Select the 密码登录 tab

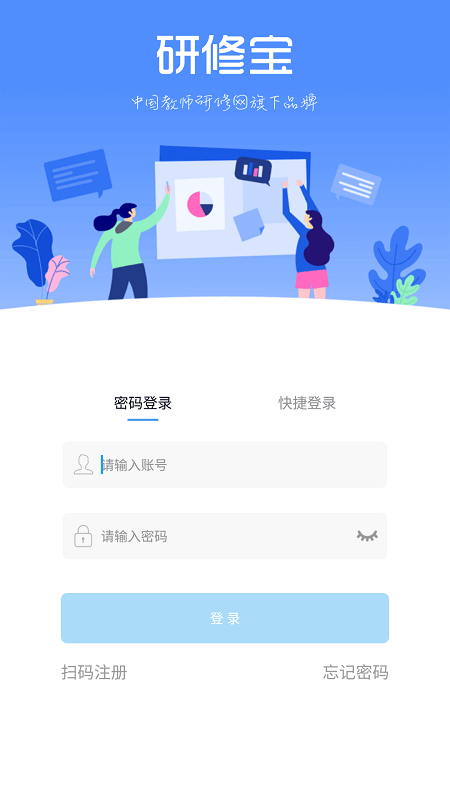(143, 403)
